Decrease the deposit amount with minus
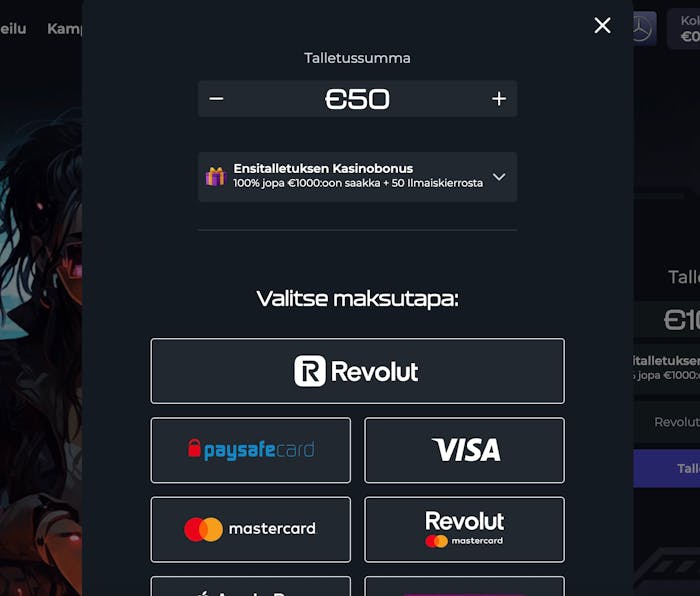 coord(217,99)
